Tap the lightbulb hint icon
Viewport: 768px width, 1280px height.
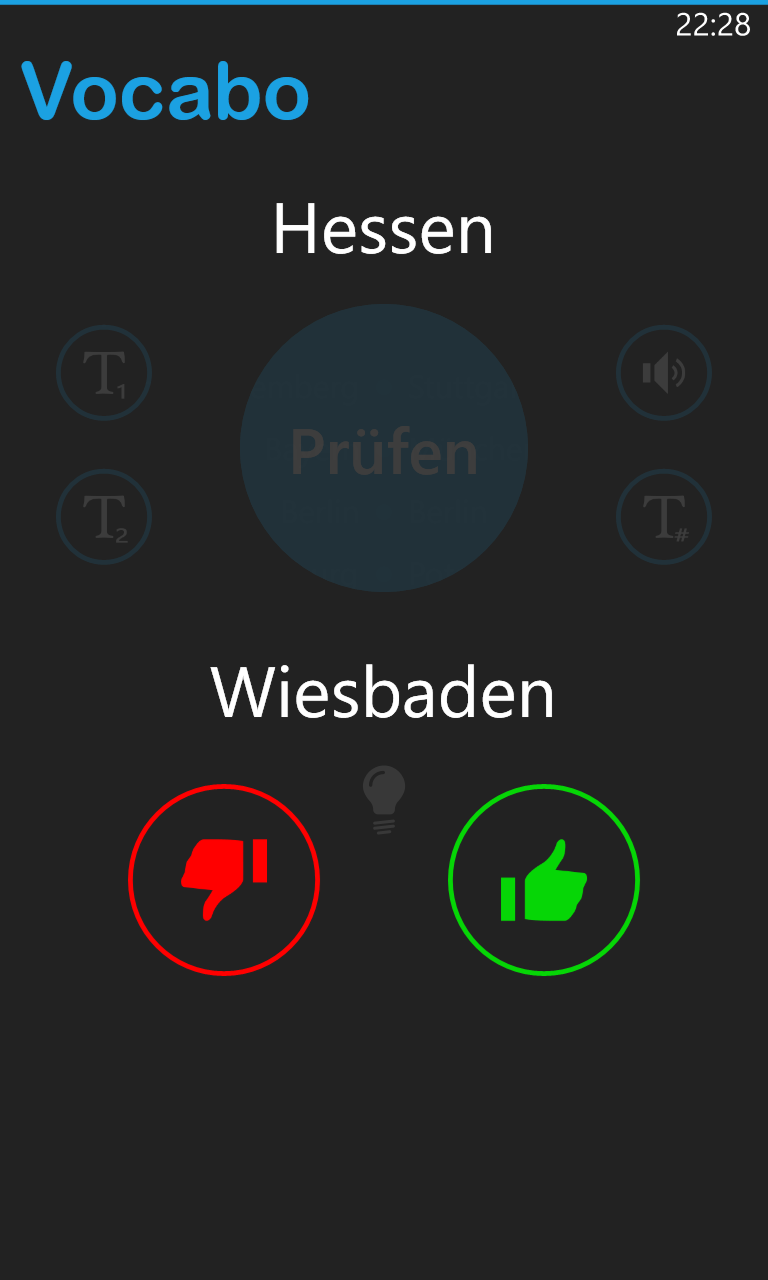click(x=384, y=799)
